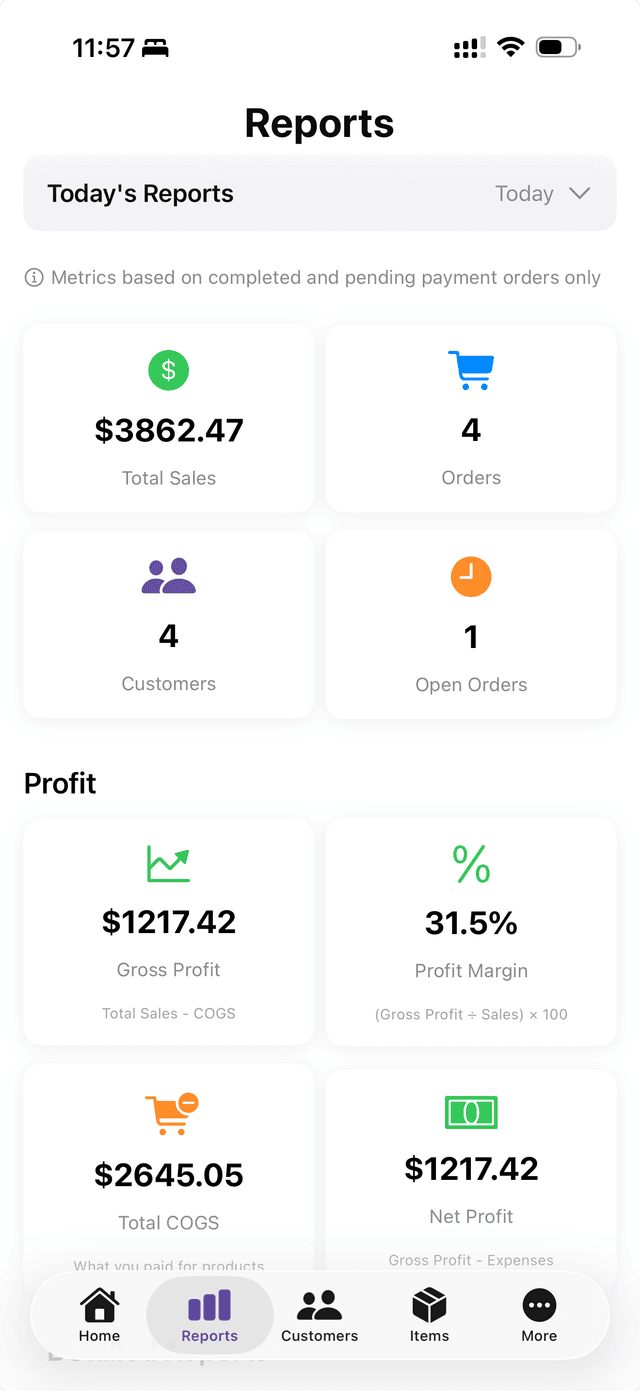View the Orders count card

[471, 418]
